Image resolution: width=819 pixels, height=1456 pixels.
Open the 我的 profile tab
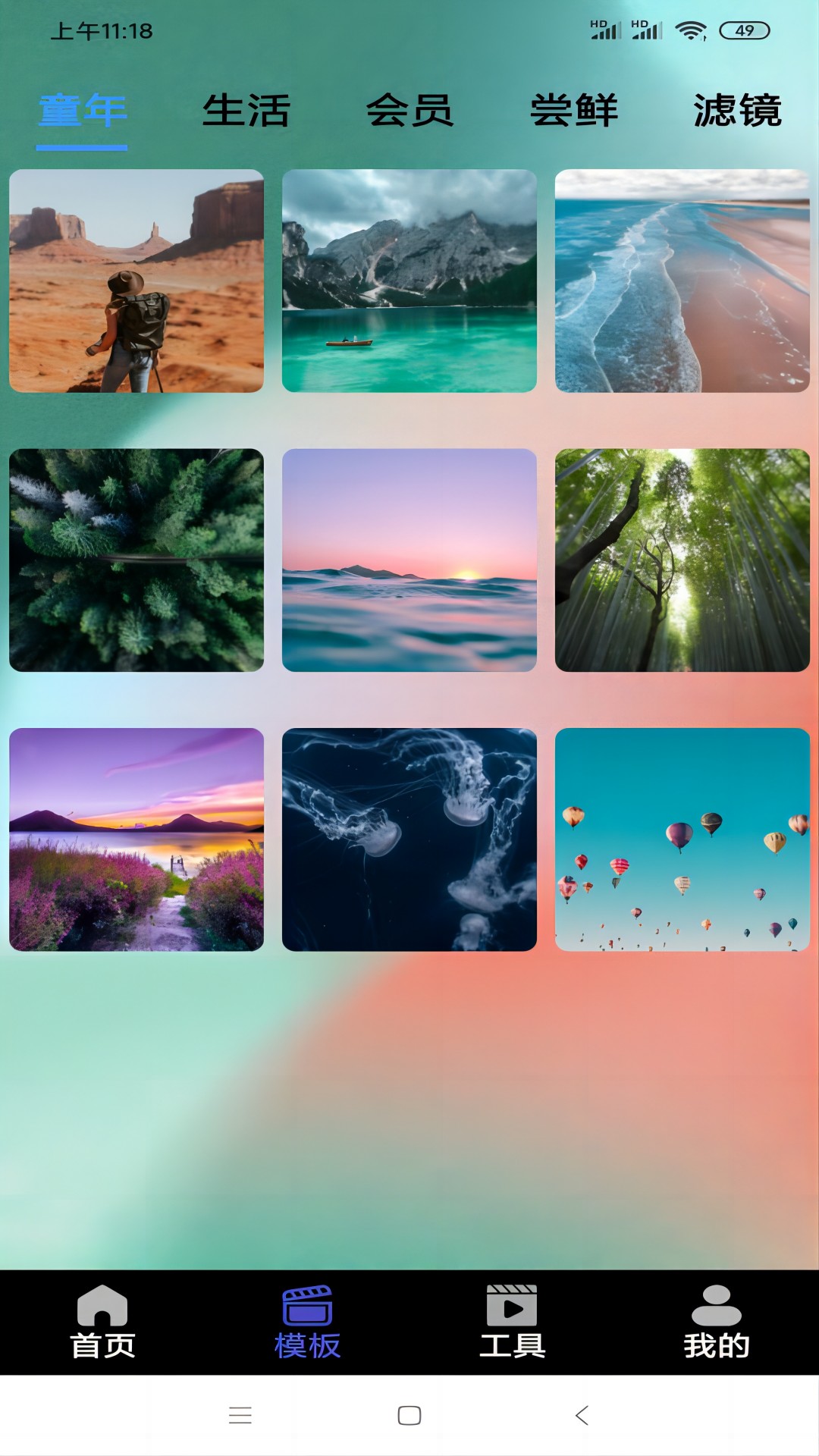(717, 1322)
